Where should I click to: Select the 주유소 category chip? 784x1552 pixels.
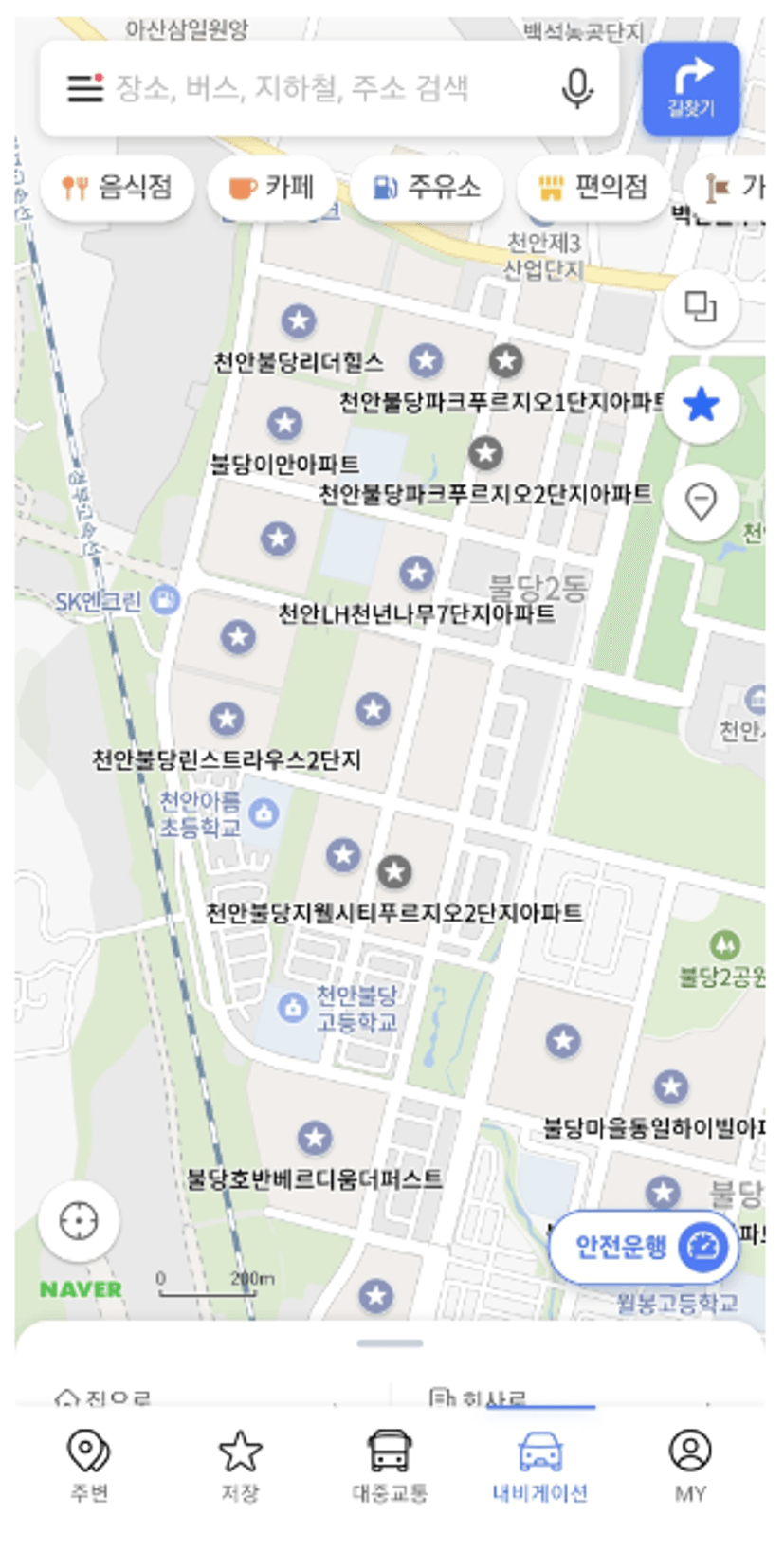427,188
